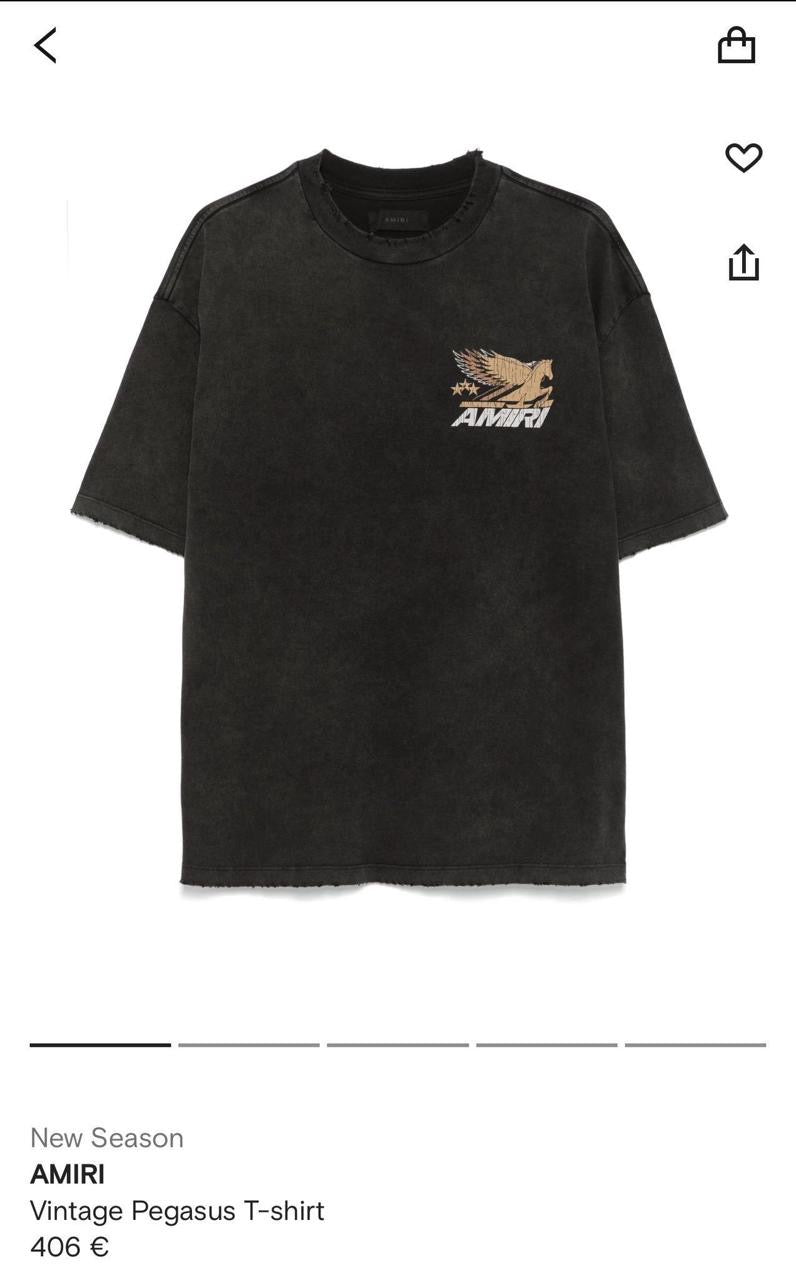
Task: Open the shopping bag
Action: click(x=737, y=45)
